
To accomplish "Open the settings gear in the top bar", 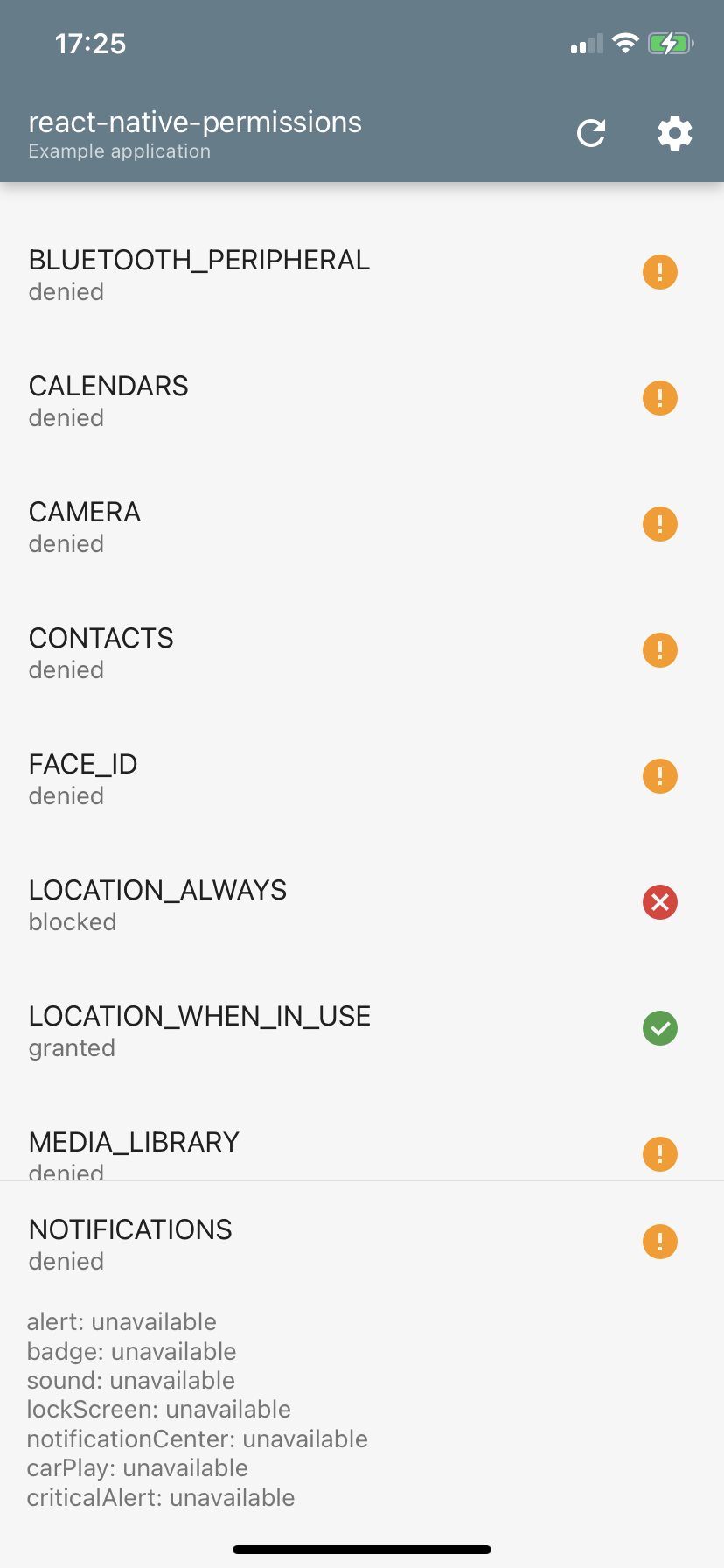I will (x=673, y=133).
